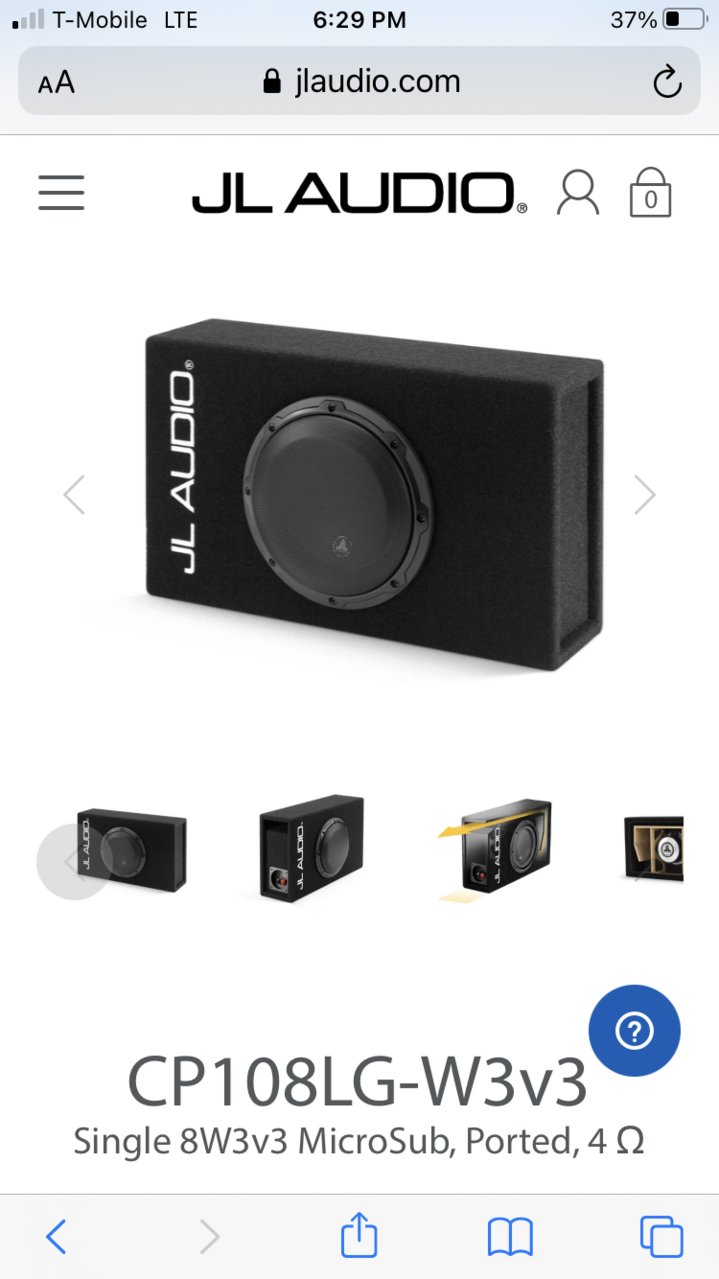Screen dimensions: 719x1279
Task: Open the account profile icon
Action: point(577,192)
